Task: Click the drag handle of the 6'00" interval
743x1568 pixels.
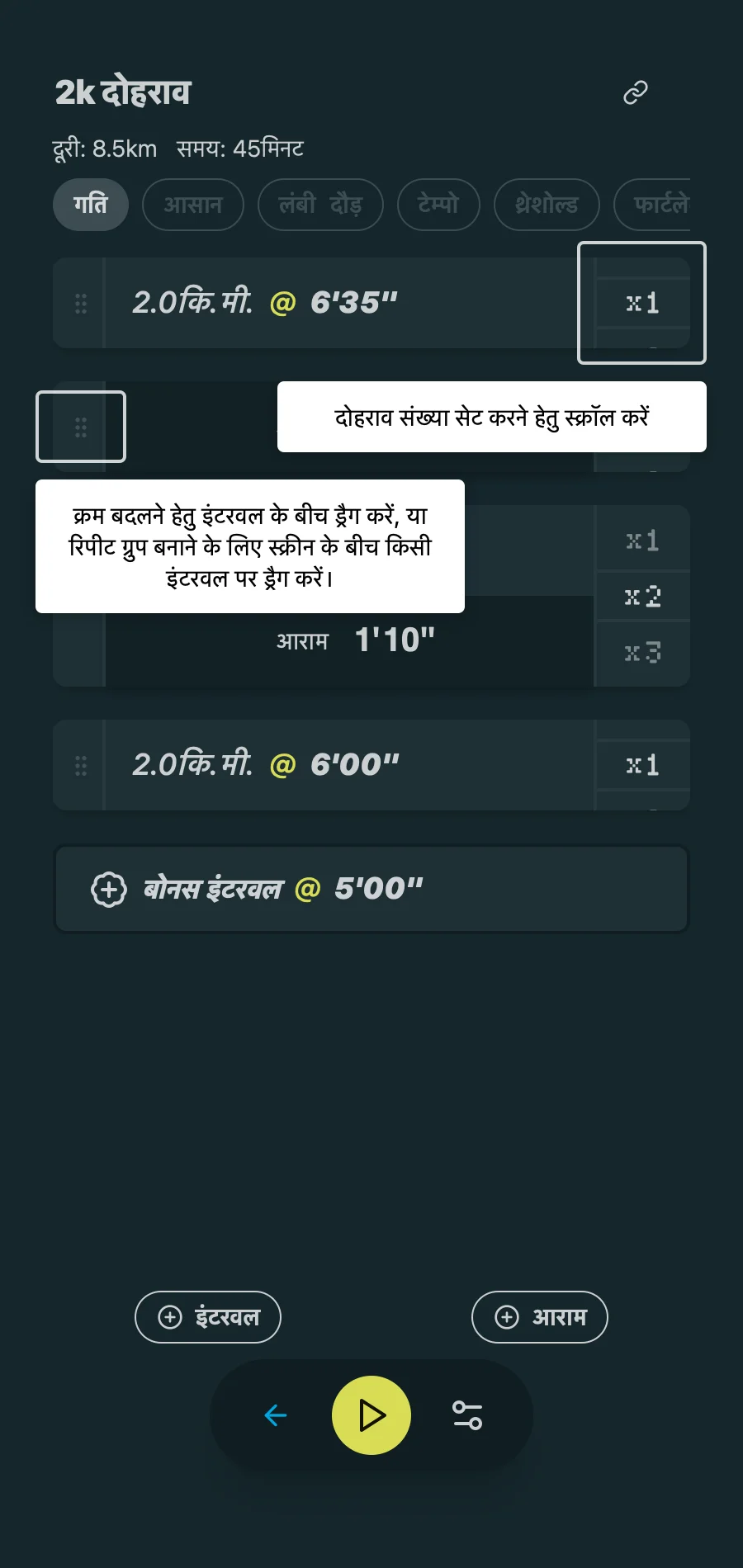Action: click(80, 765)
